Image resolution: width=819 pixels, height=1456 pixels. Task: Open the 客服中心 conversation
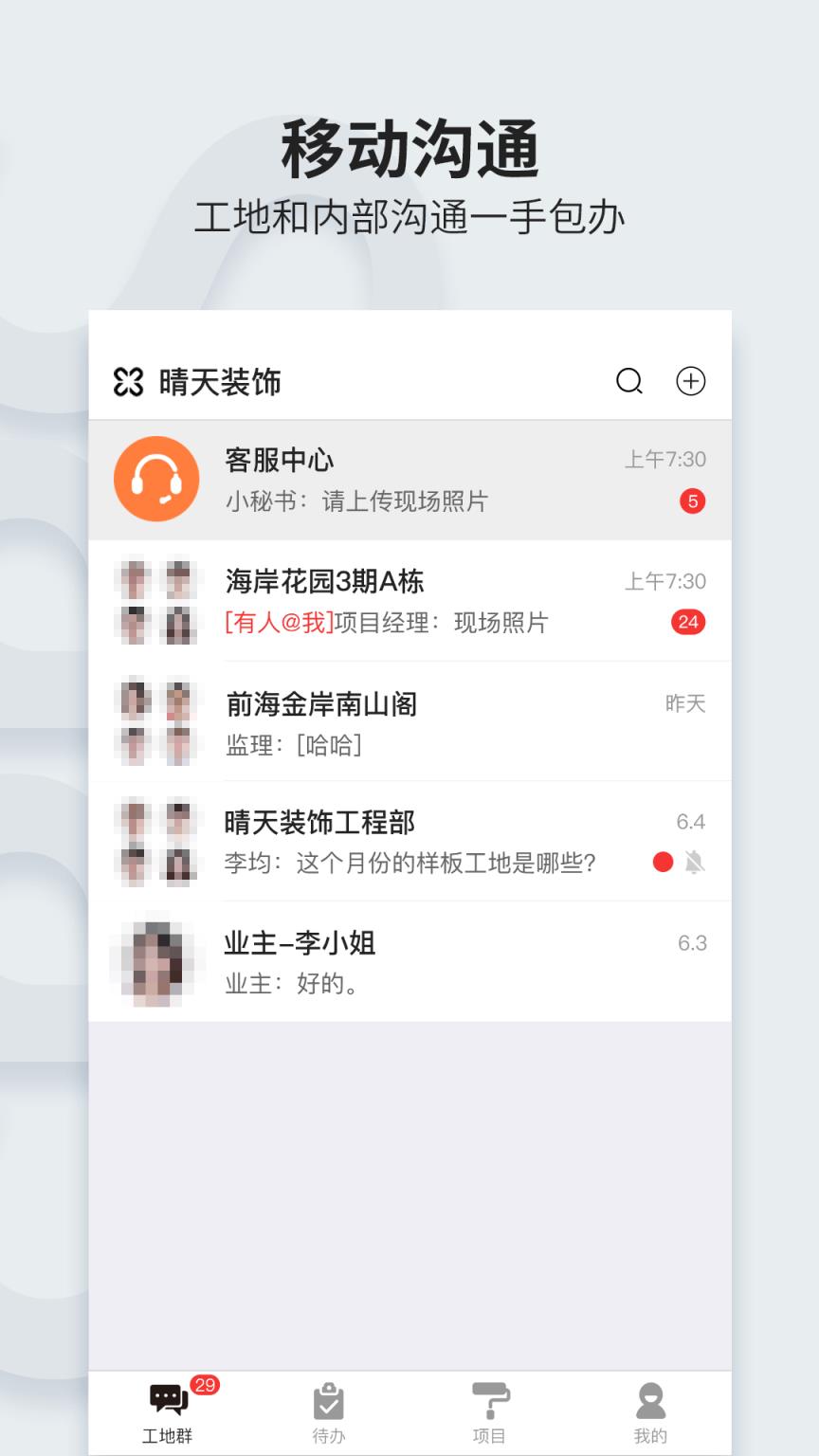pos(408,479)
